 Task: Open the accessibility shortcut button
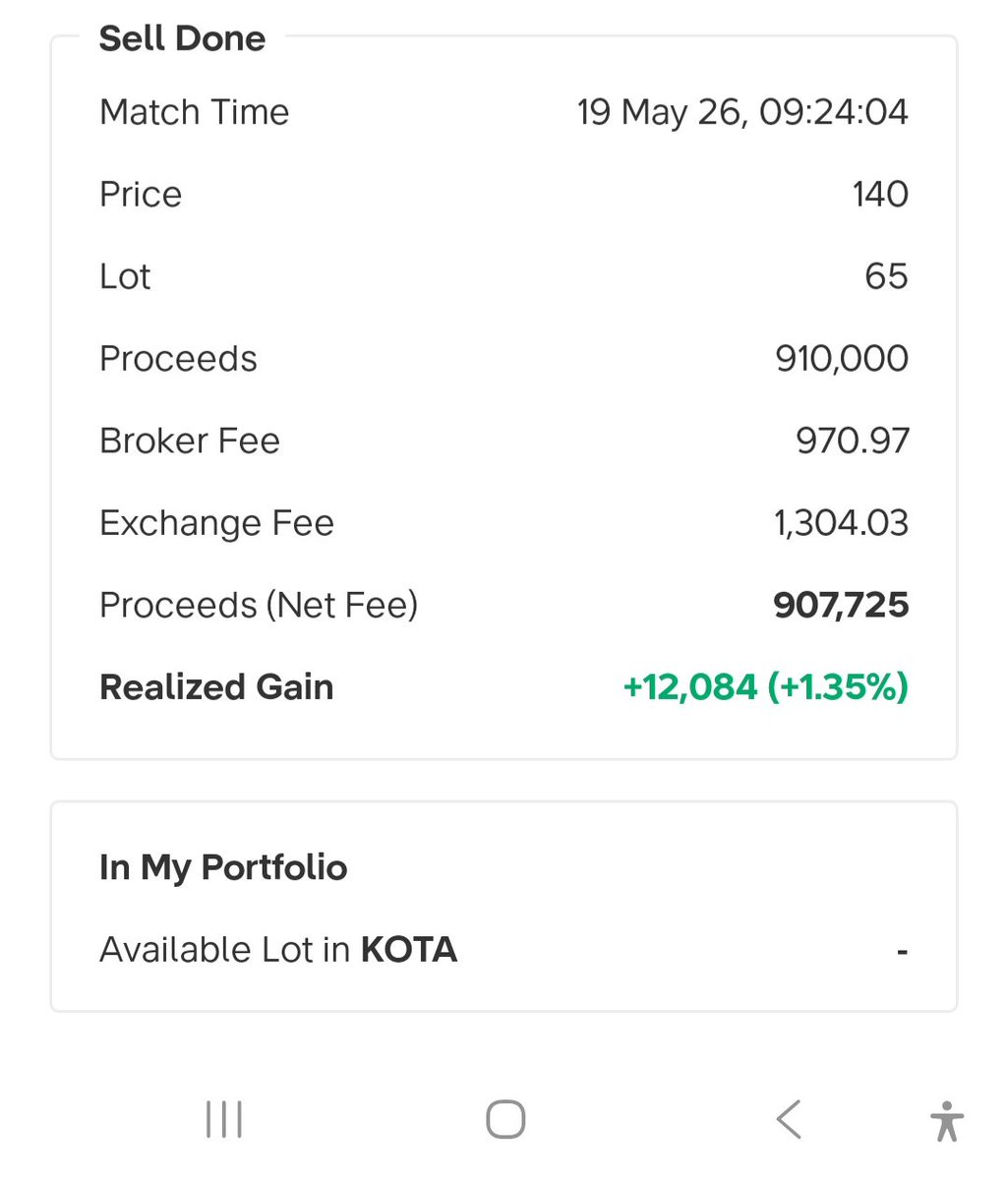(x=946, y=1121)
